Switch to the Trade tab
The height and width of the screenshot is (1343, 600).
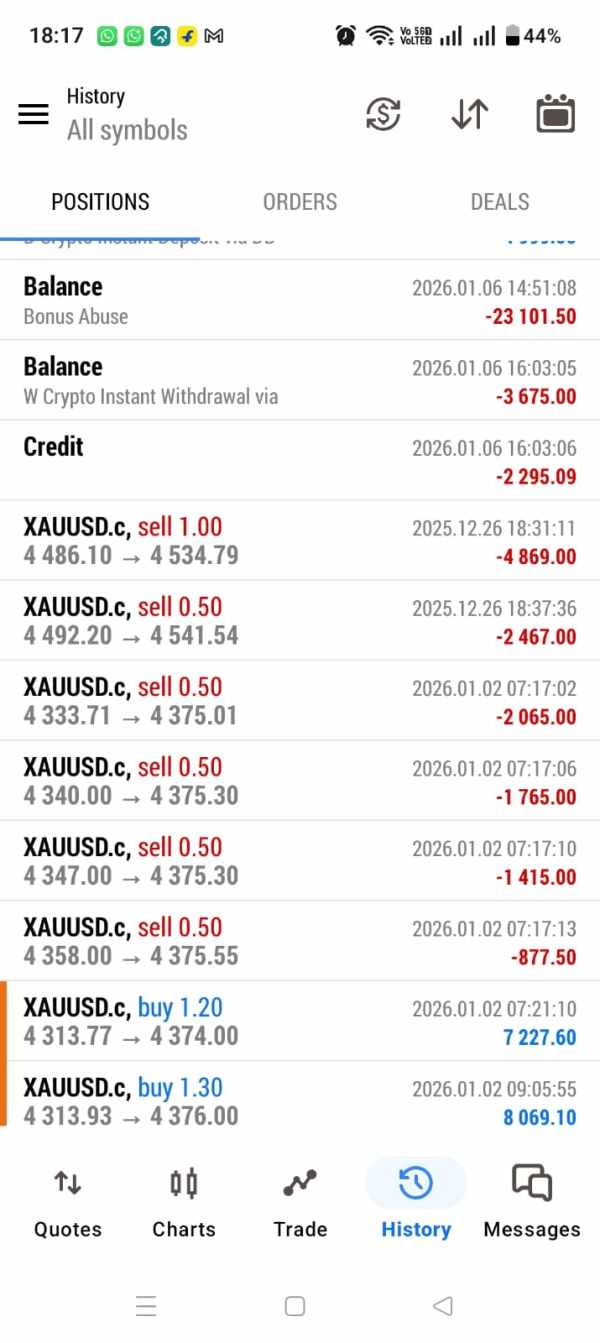tap(300, 1201)
